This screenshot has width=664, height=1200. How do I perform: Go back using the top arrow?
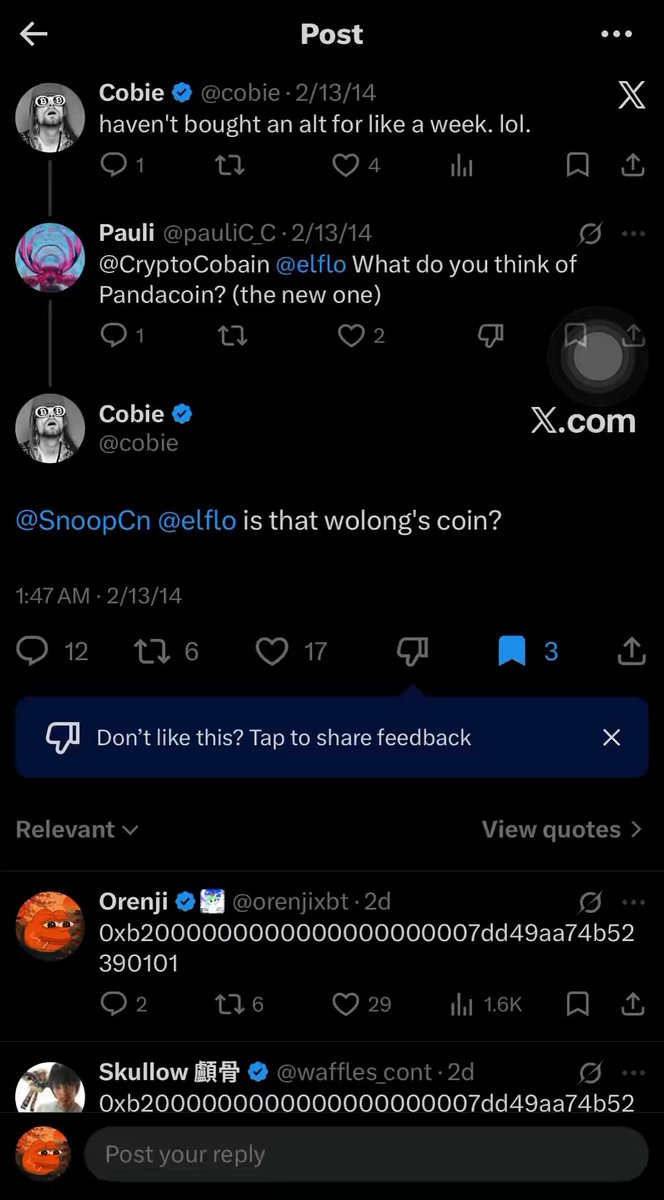click(34, 34)
